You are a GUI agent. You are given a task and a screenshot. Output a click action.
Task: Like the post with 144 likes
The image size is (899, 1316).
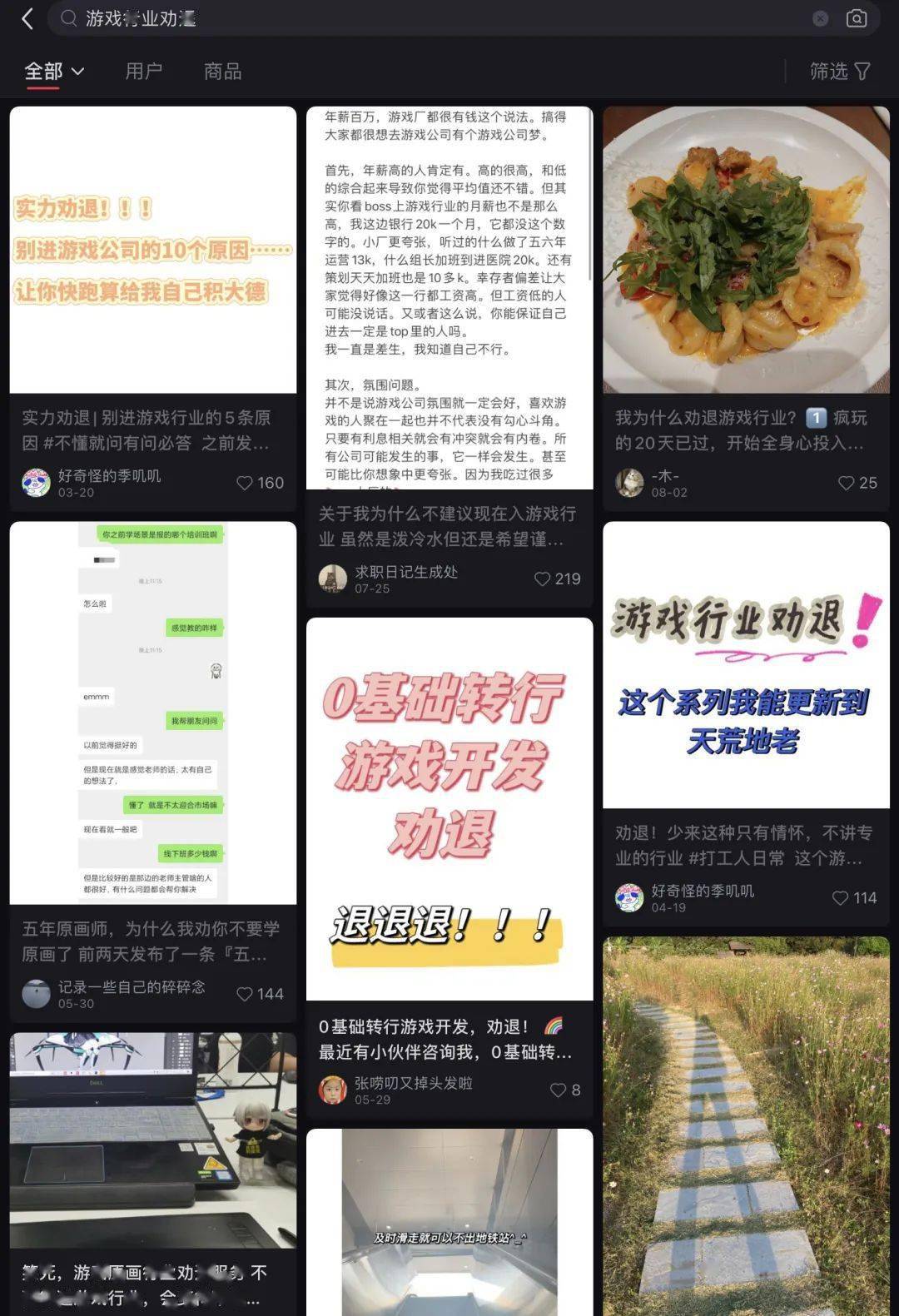245,994
